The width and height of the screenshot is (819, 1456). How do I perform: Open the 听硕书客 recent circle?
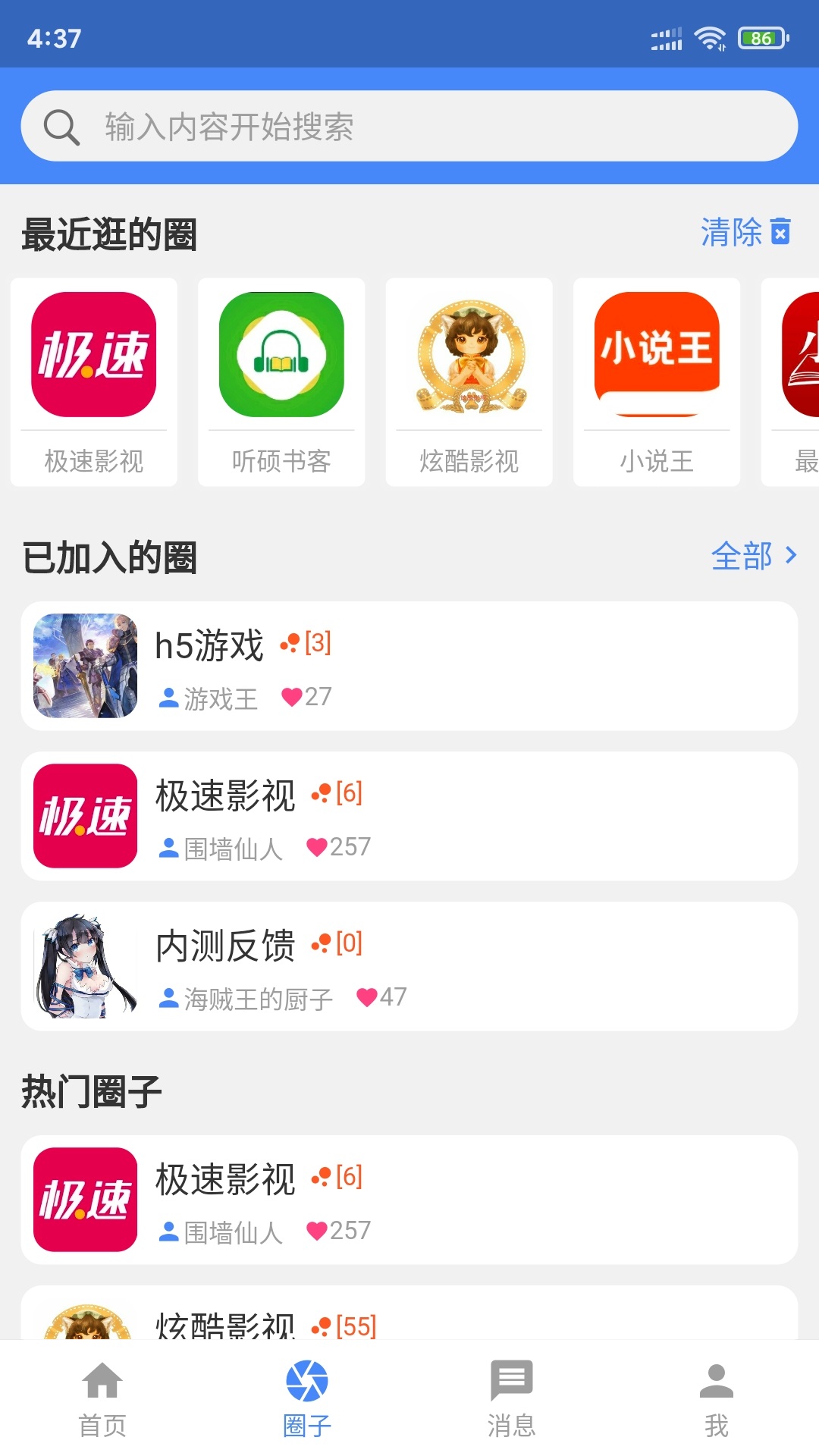tap(281, 381)
